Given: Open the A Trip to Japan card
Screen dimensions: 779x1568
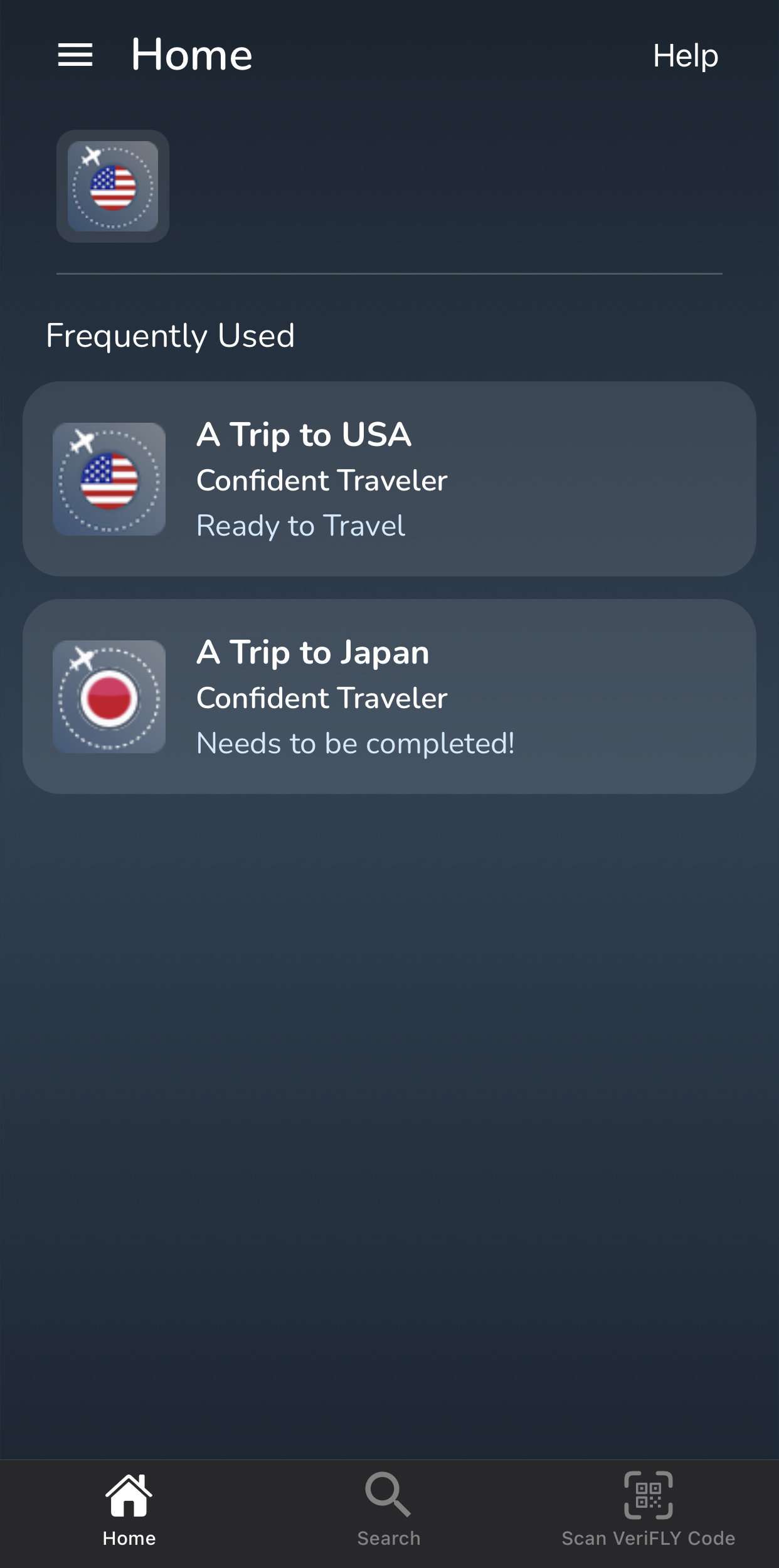Looking at the screenshot, I should (x=389, y=697).
